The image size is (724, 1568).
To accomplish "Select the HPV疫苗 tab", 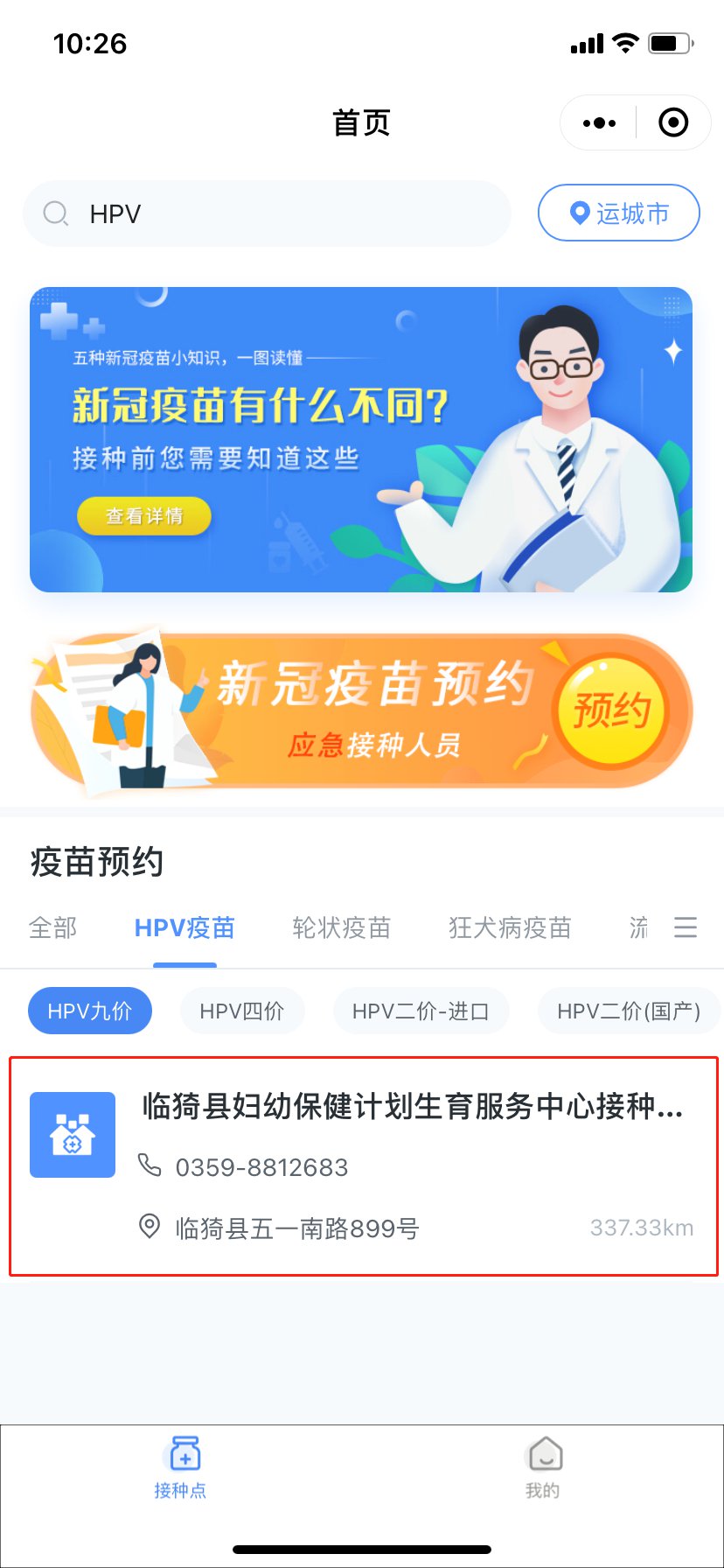I will [x=184, y=927].
